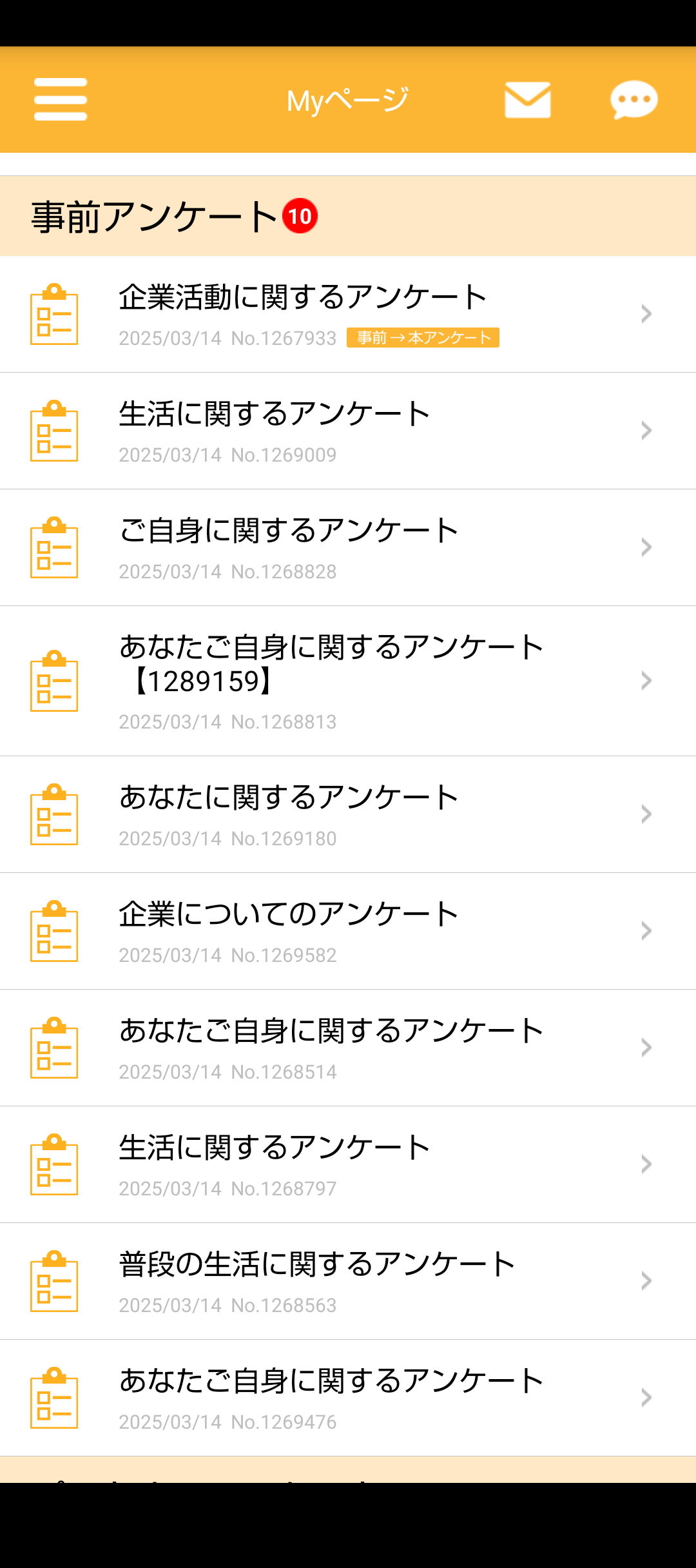Choose survey No.1269476 あなたご自身に関するアンケート
The width and height of the screenshot is (696, 1568).
(x=348, y=1398)
